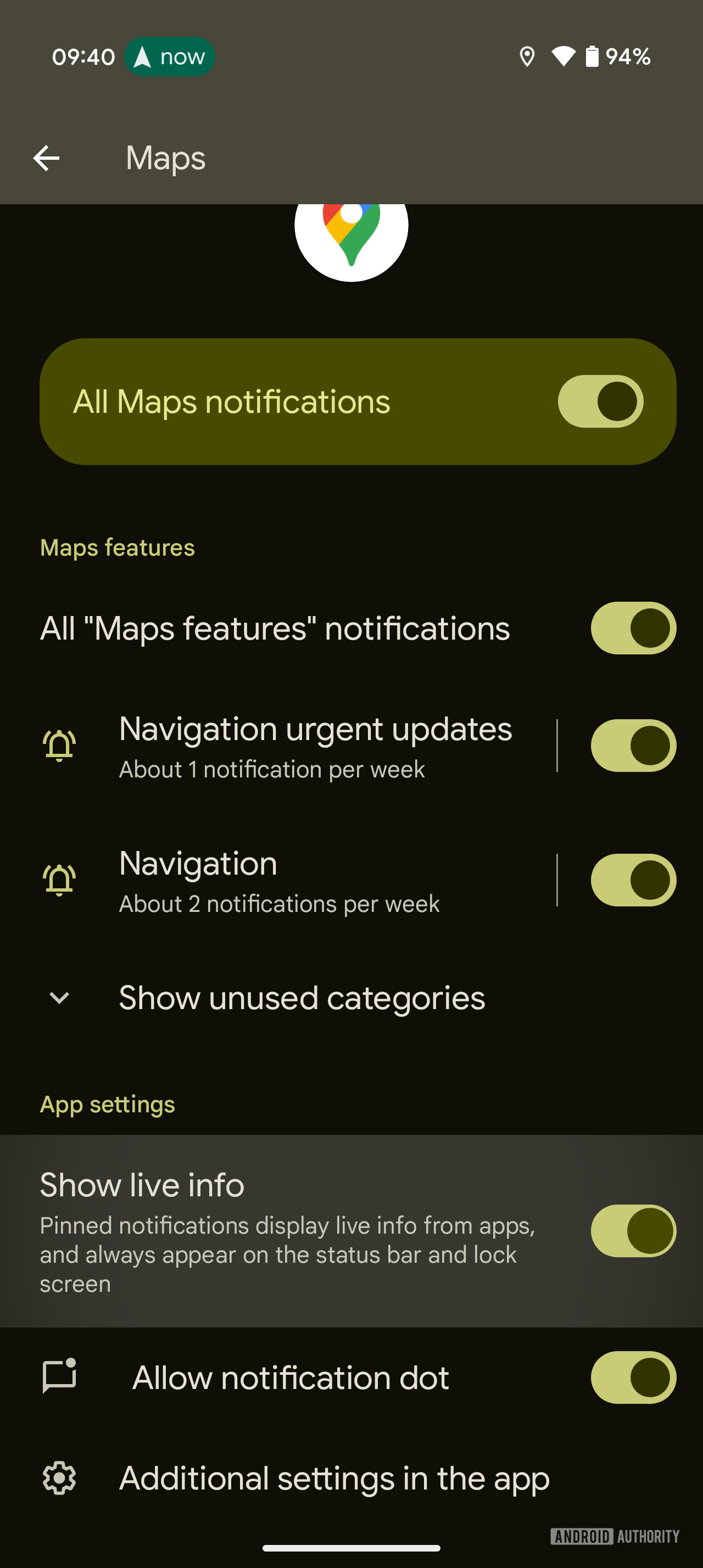
Task: Disable Allow notification dot
Action: pos(632,1377)
